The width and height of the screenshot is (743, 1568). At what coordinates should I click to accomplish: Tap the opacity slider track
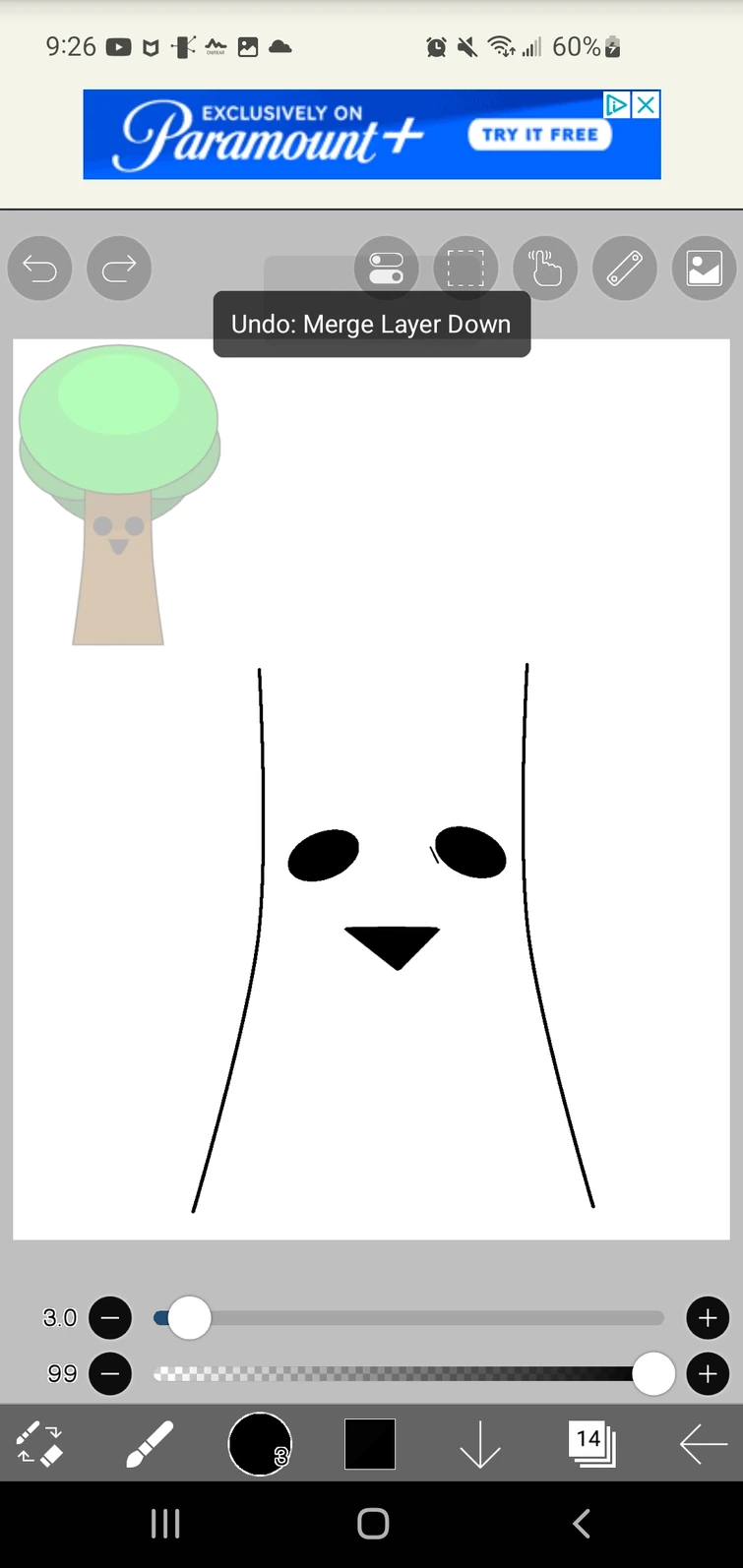point(394,1373)
